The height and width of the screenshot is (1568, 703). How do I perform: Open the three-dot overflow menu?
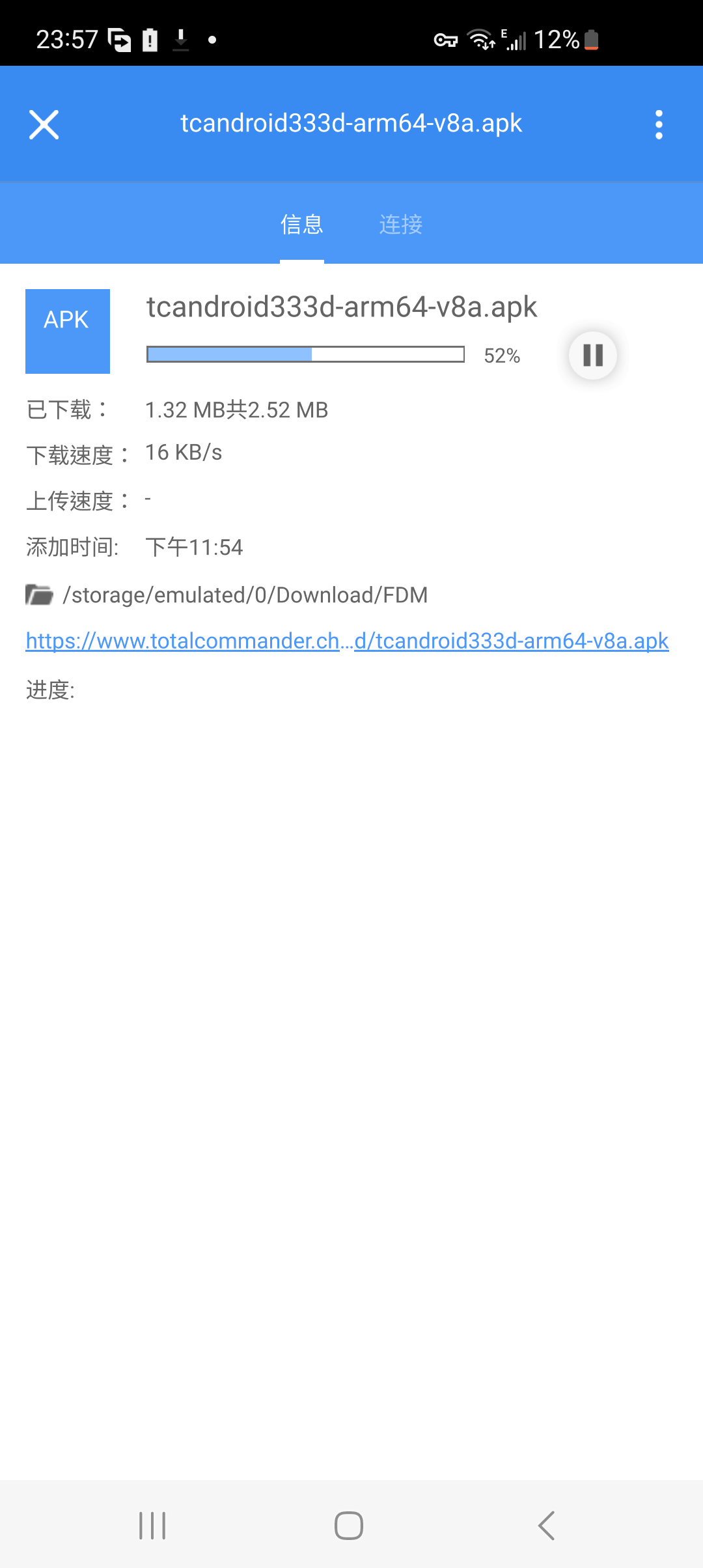(x=659, y=124)
